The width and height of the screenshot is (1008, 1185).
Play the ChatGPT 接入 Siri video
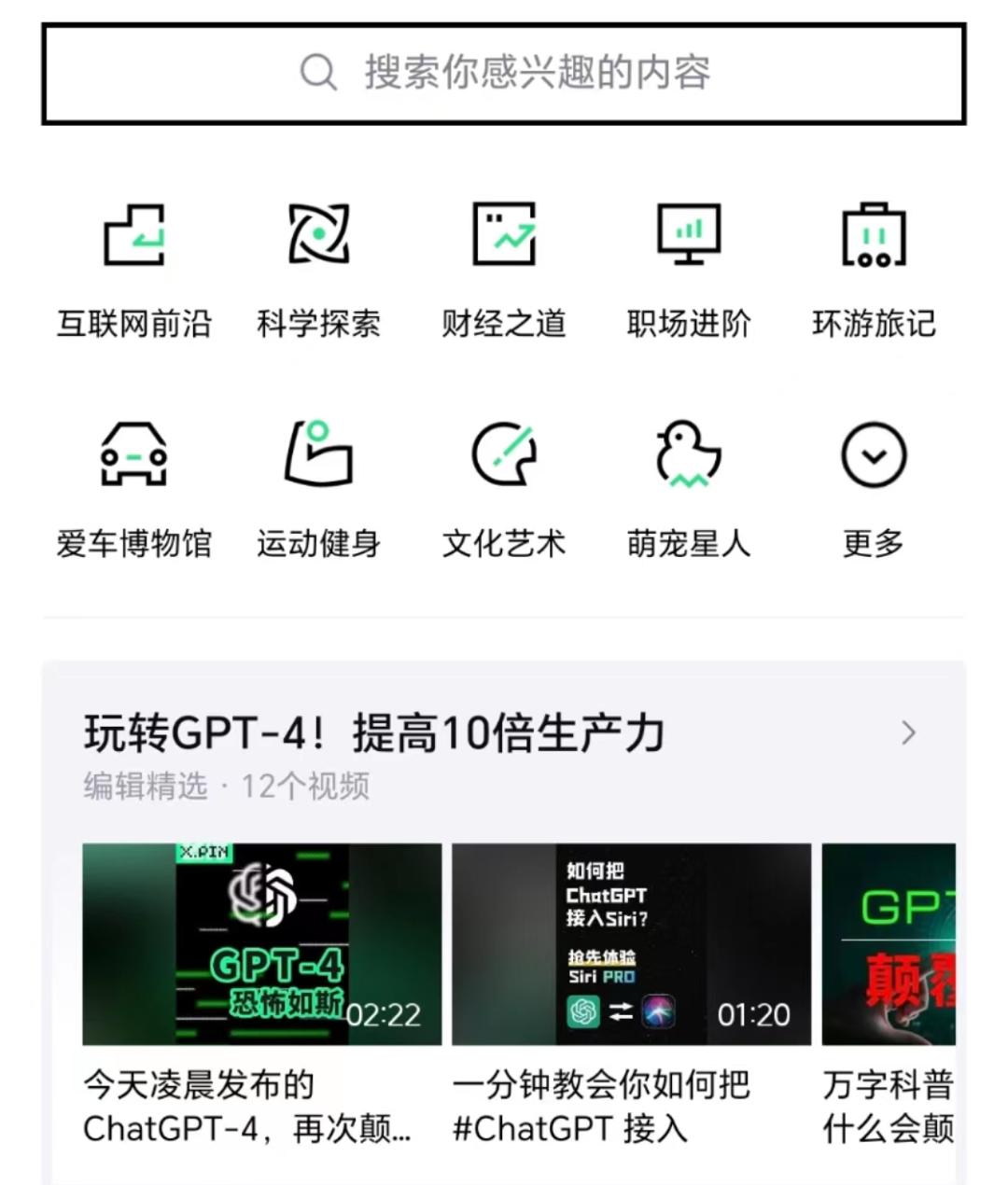point(632,945)
